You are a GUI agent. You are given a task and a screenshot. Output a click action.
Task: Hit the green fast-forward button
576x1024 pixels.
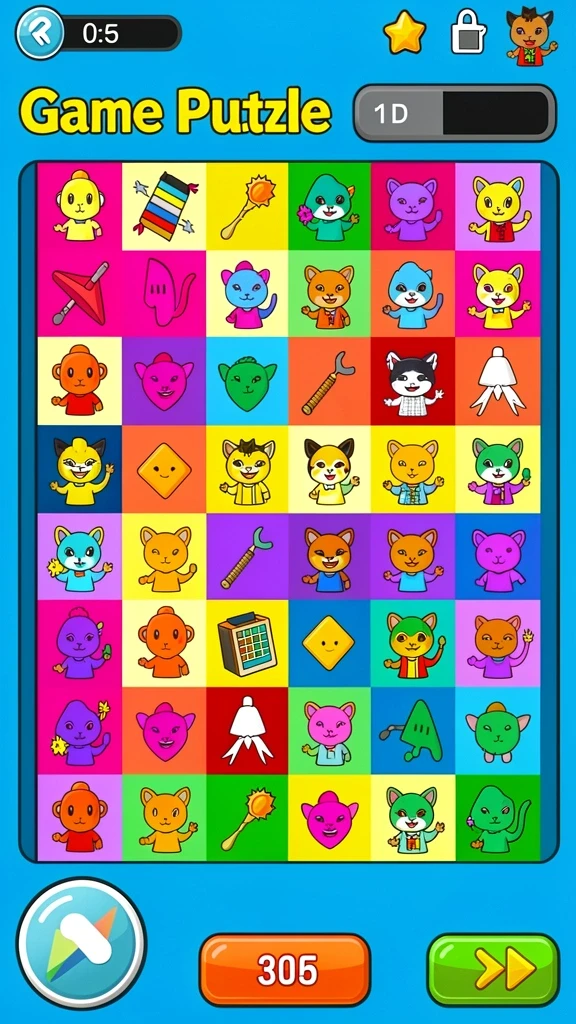[493, 970]
